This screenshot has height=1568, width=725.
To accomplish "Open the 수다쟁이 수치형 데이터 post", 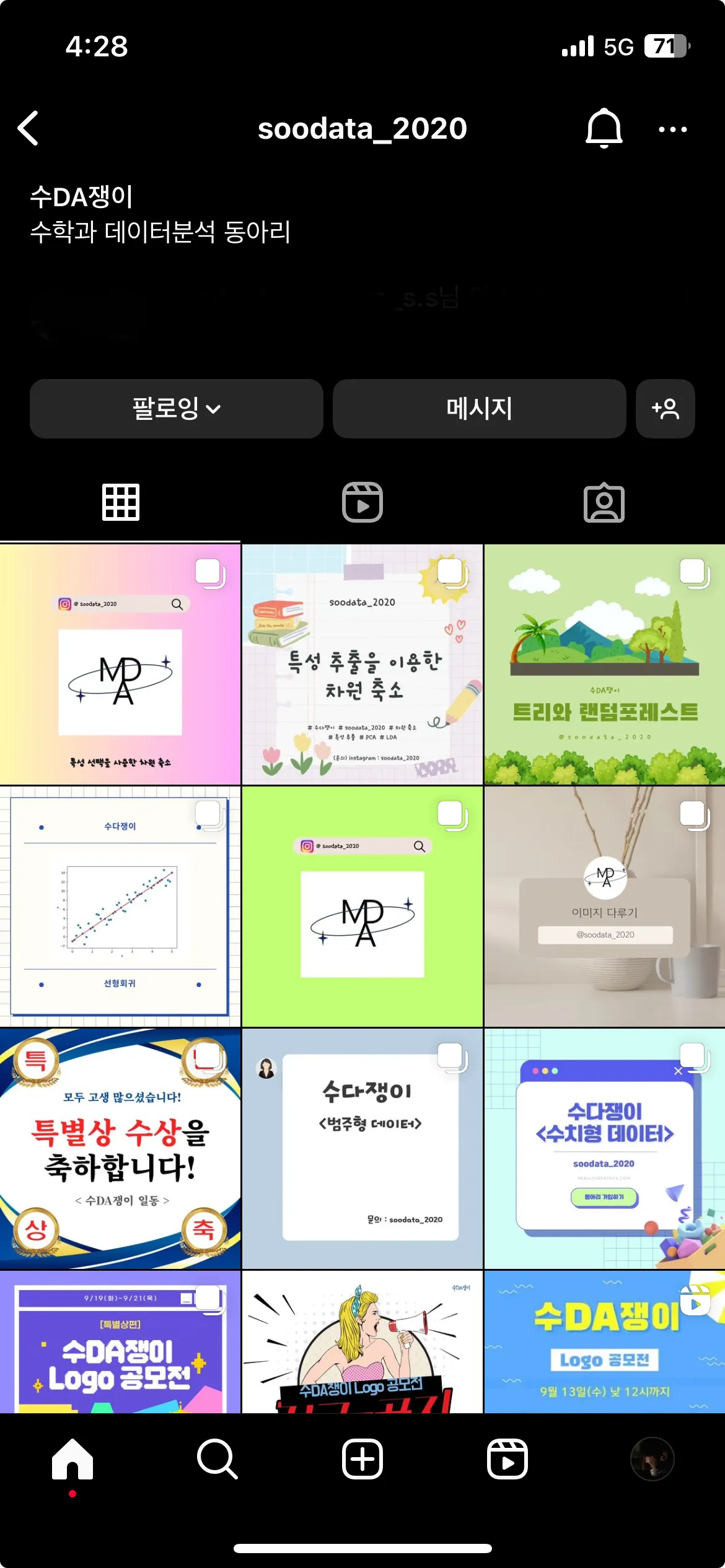I will coord(604,1149).
